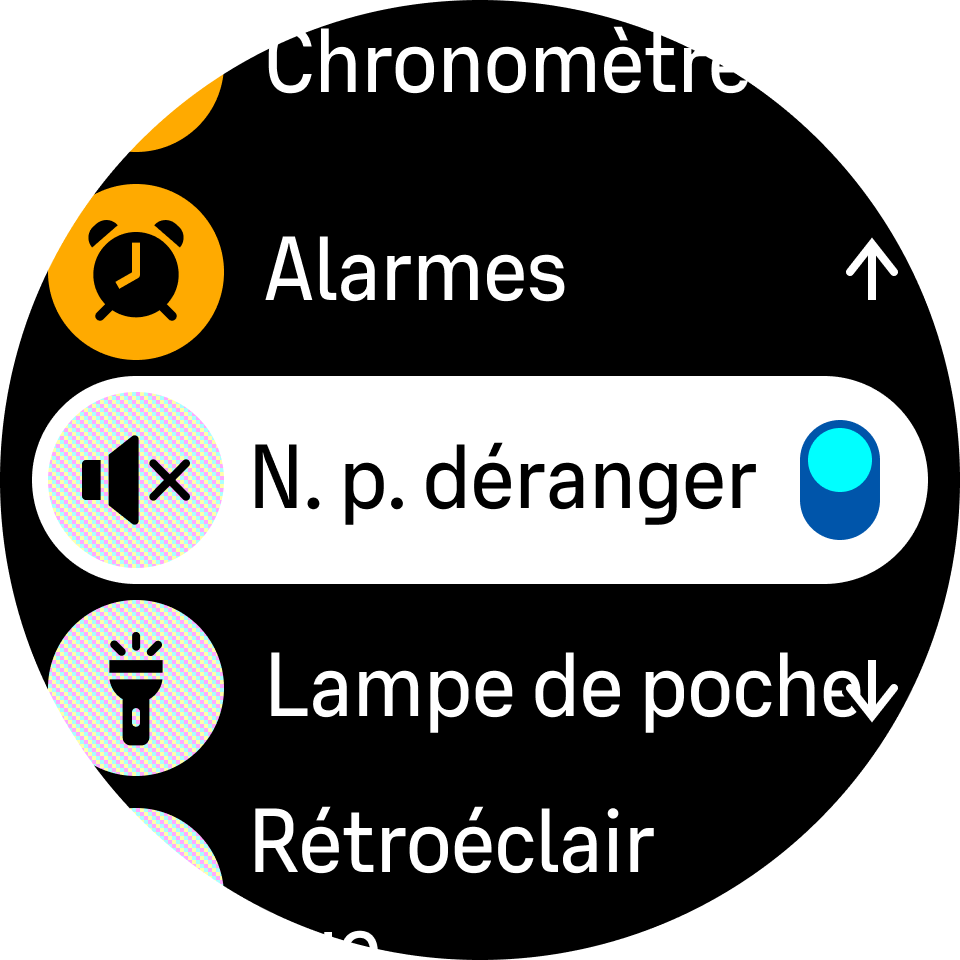Tap the down arrow beside Lampe de poche
This screenshot has height=960, width=960.
tap(872, 692)
